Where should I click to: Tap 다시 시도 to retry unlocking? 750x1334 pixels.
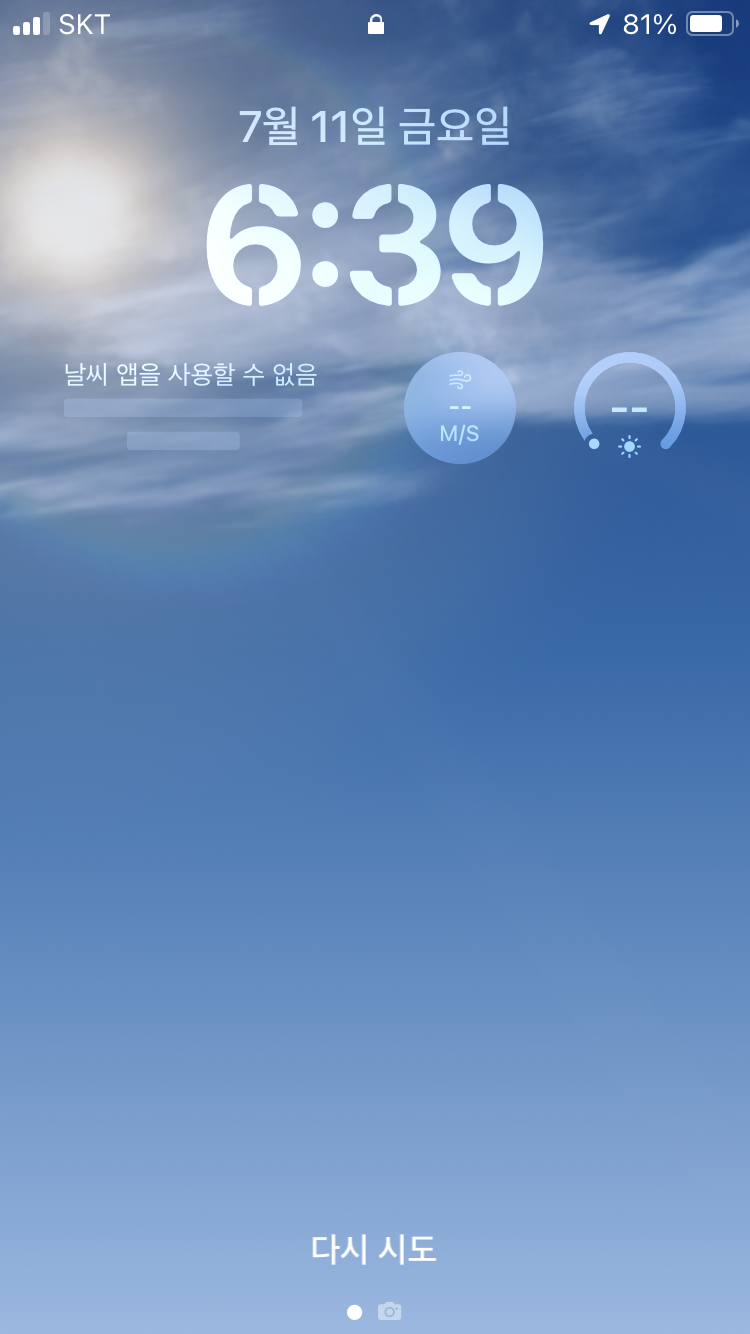[x=374, y=1249]
